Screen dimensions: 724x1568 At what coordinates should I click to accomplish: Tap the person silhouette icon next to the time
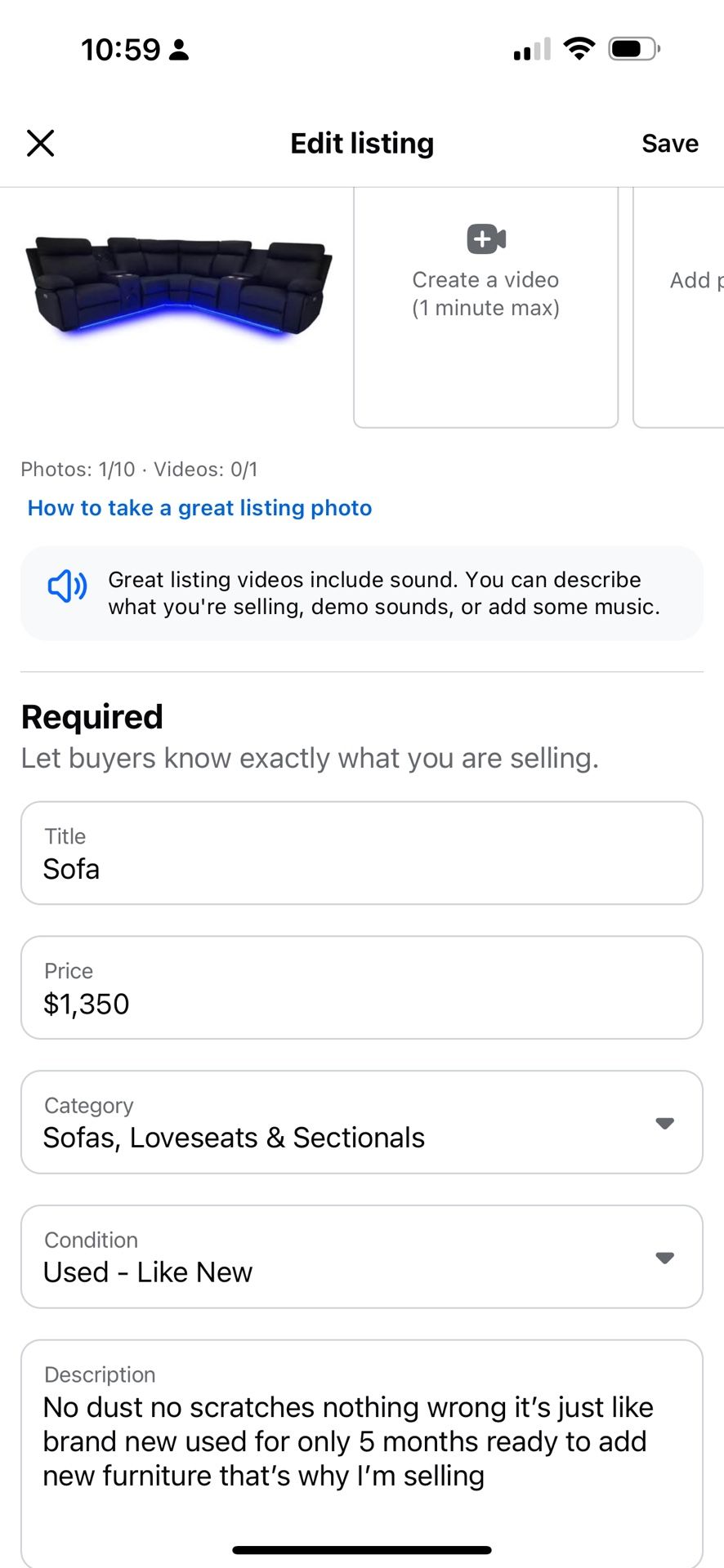tap(178, 49)
